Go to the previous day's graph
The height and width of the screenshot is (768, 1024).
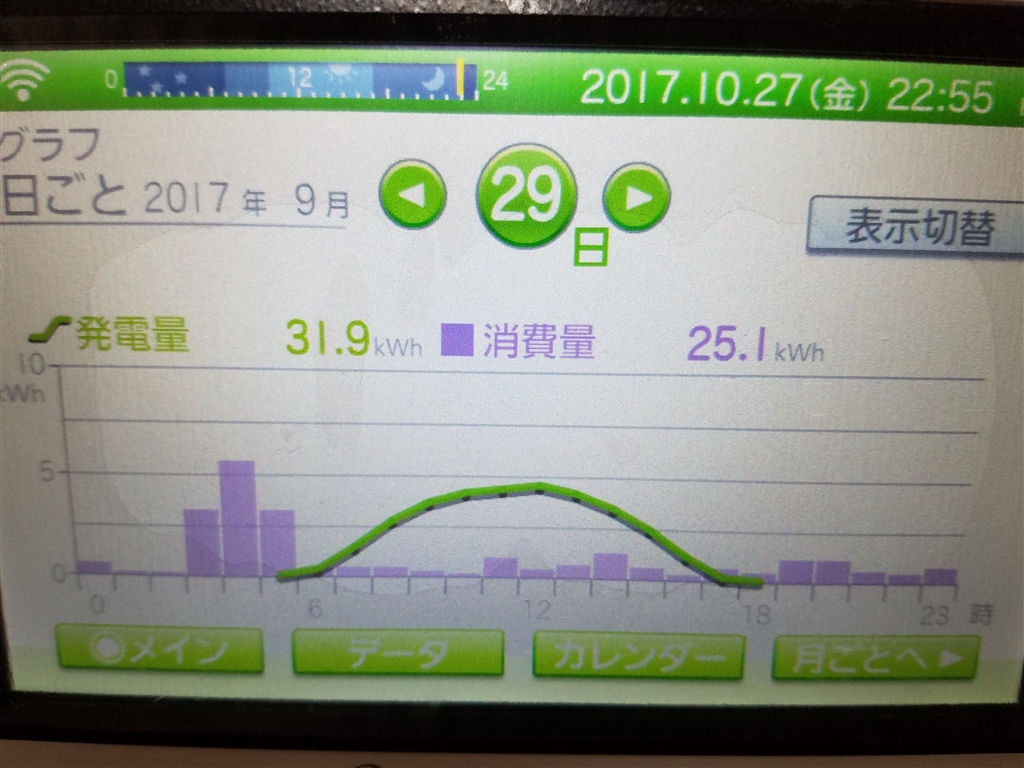(x=412, y=194)
